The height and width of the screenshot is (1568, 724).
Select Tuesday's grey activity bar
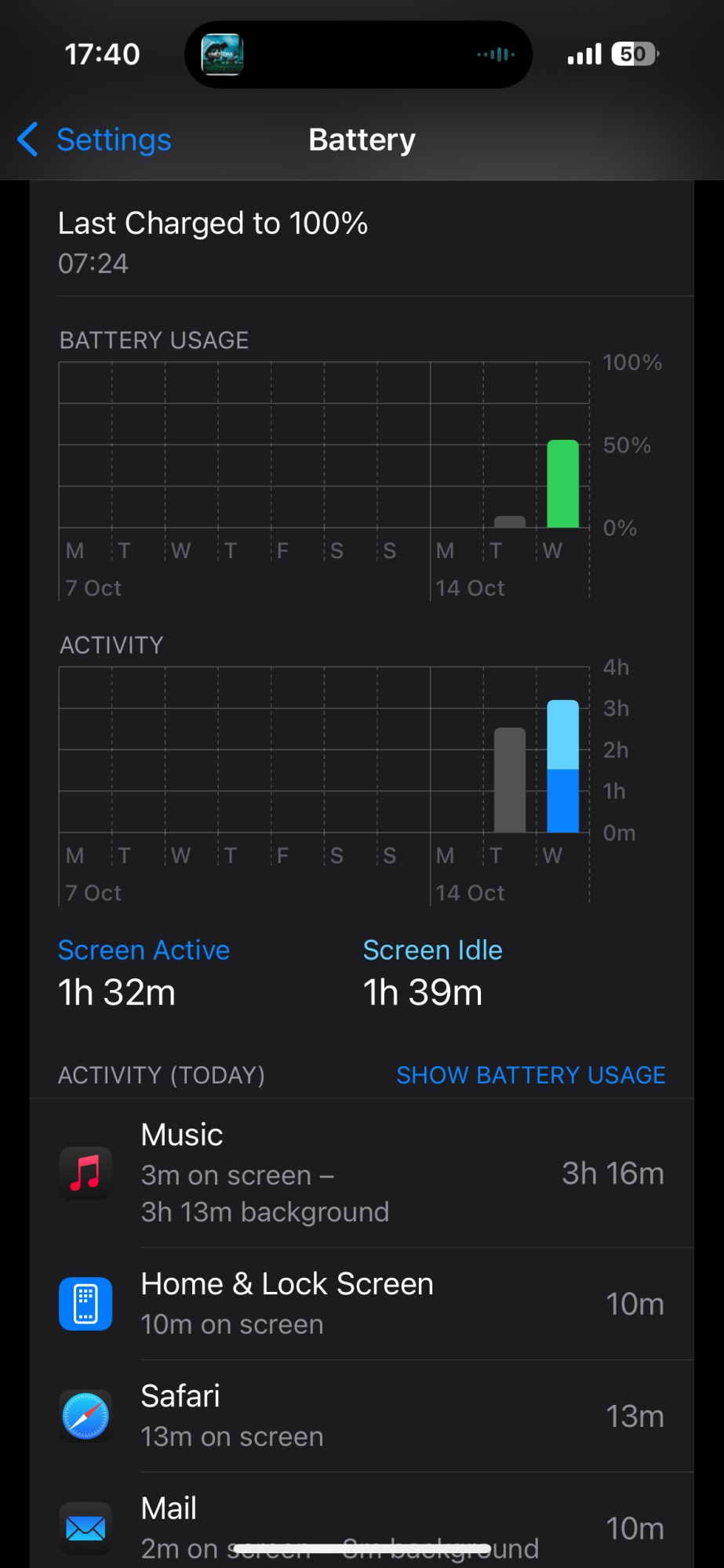pos(510,780)
